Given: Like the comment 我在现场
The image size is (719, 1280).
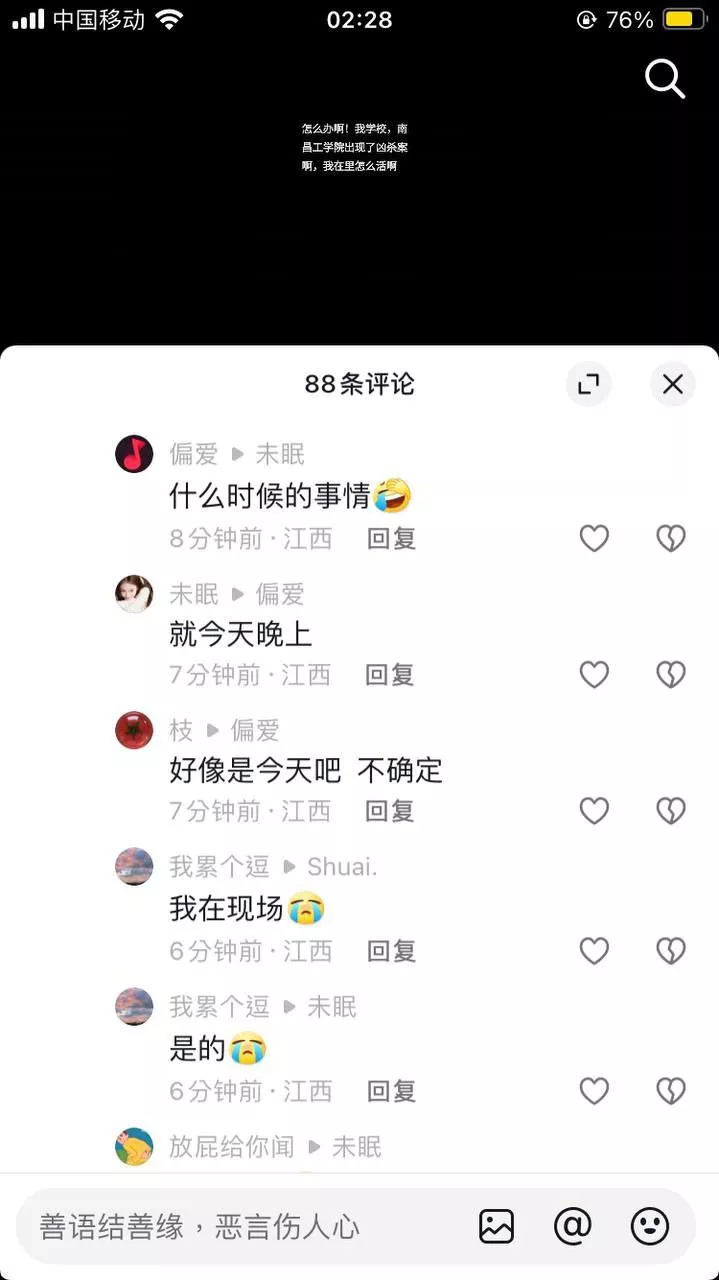Looking at the screenshot, I should (x=594, y=951).
